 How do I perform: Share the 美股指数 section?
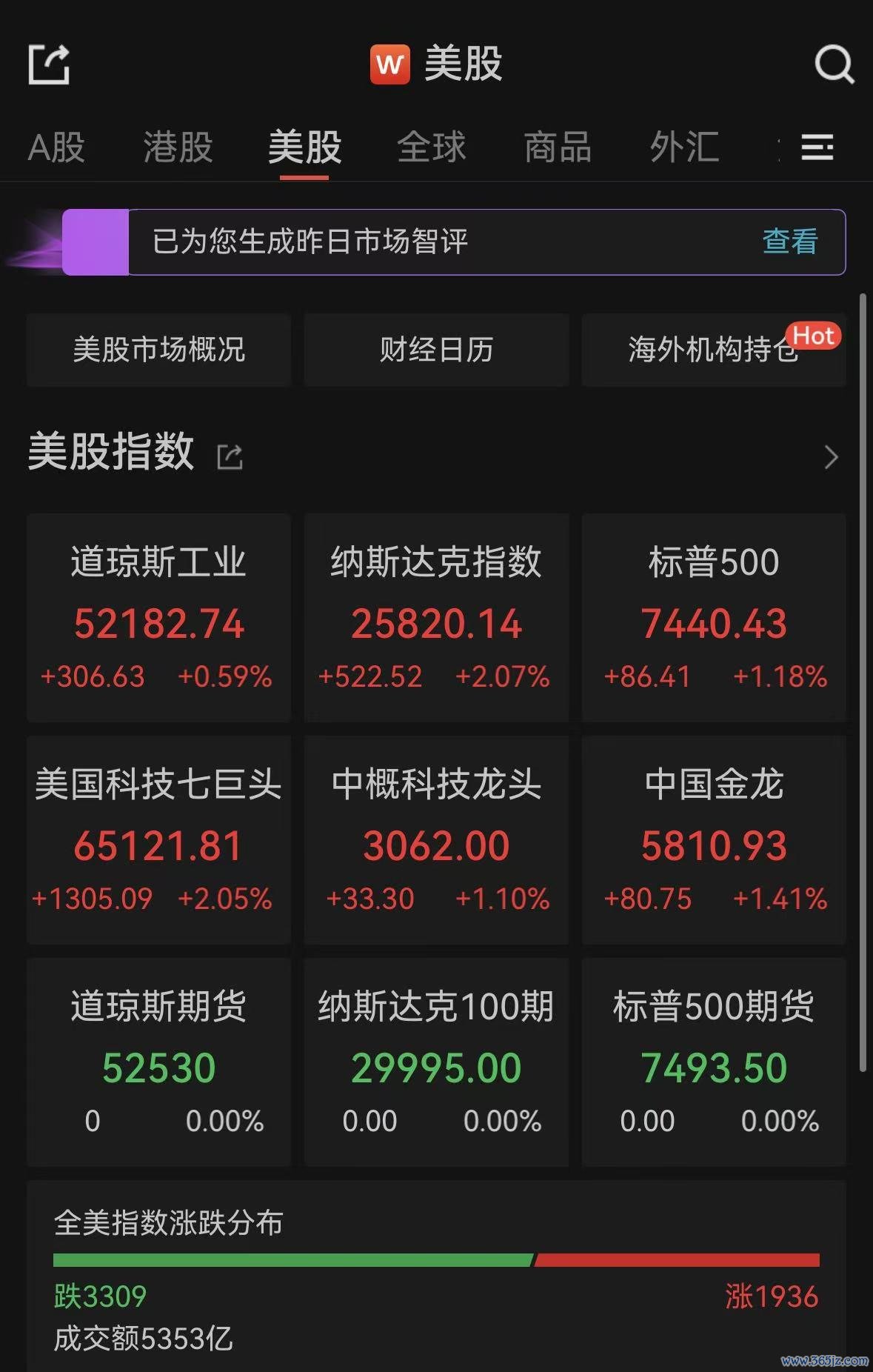click(230, 457)
